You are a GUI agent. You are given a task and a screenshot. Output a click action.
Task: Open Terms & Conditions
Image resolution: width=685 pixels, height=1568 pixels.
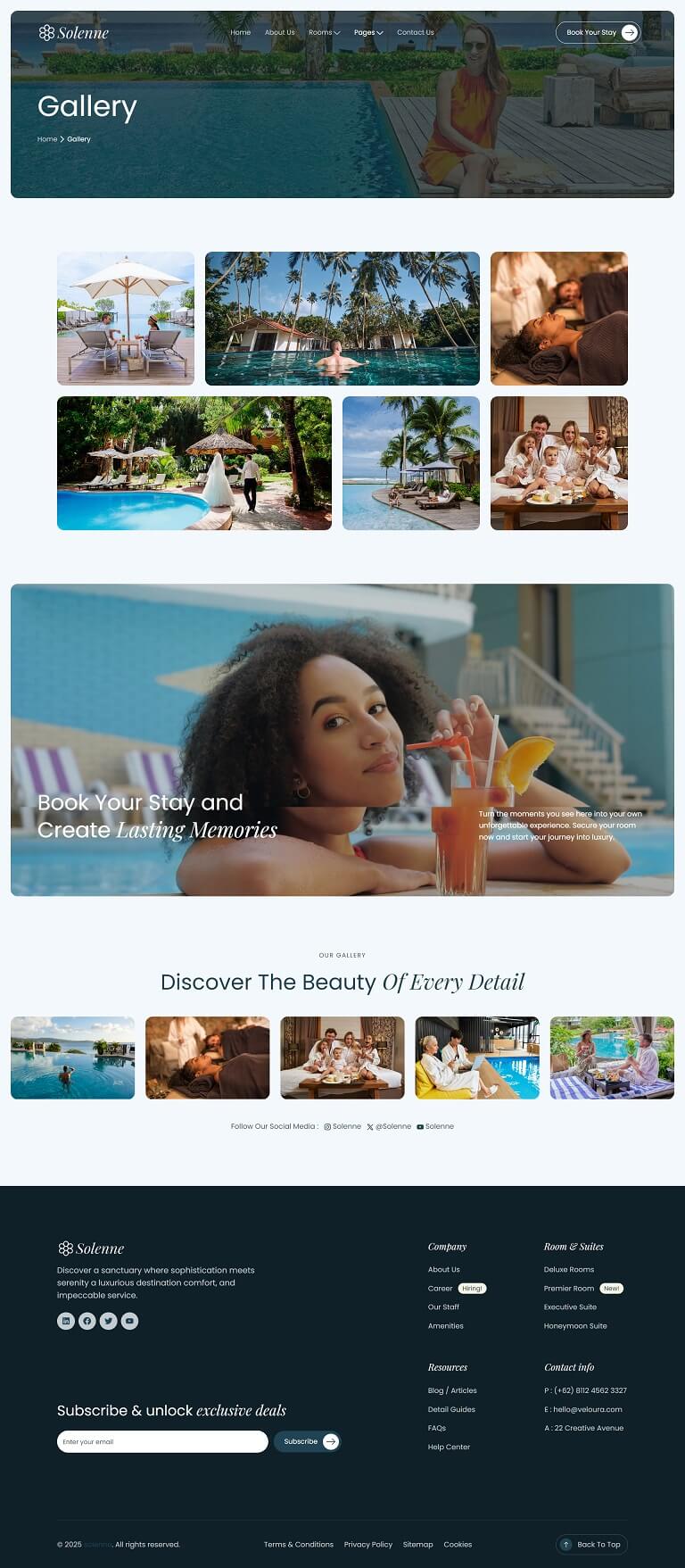[x=299, y=1544]
